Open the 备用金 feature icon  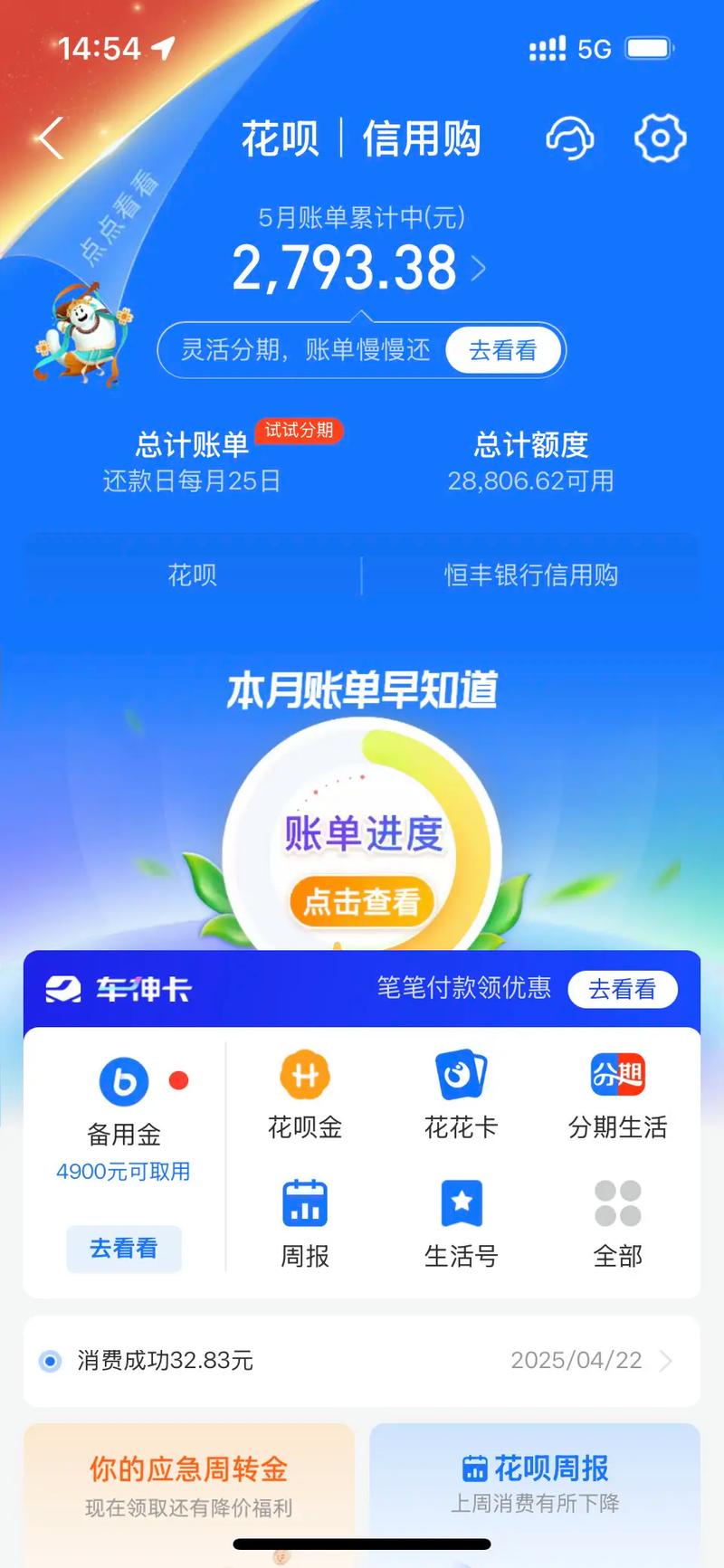click(x=124, y=1081)
